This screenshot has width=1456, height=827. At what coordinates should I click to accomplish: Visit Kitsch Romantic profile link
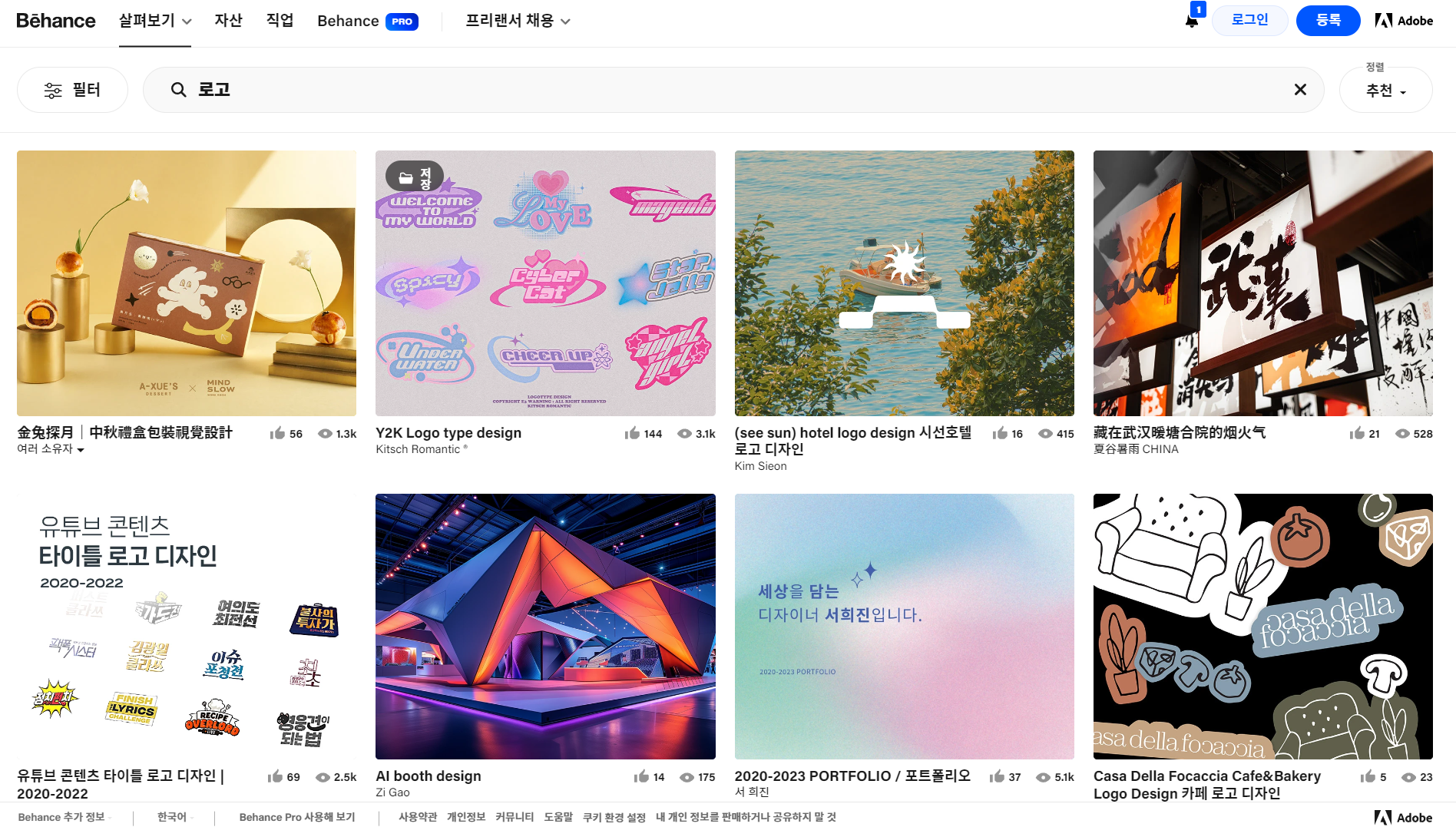(418, 449)
